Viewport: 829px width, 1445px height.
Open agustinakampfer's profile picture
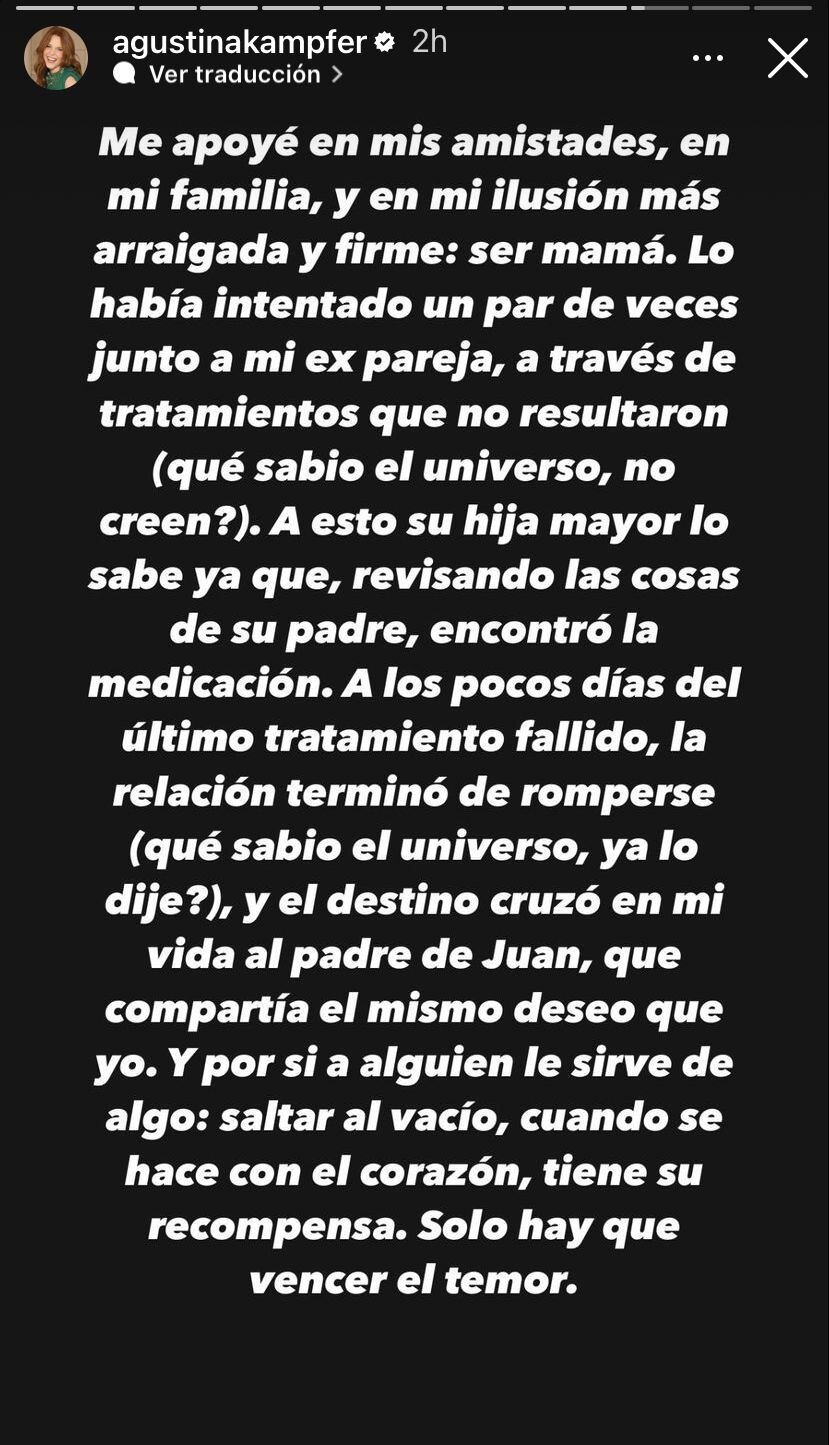[x=56, y=58]
